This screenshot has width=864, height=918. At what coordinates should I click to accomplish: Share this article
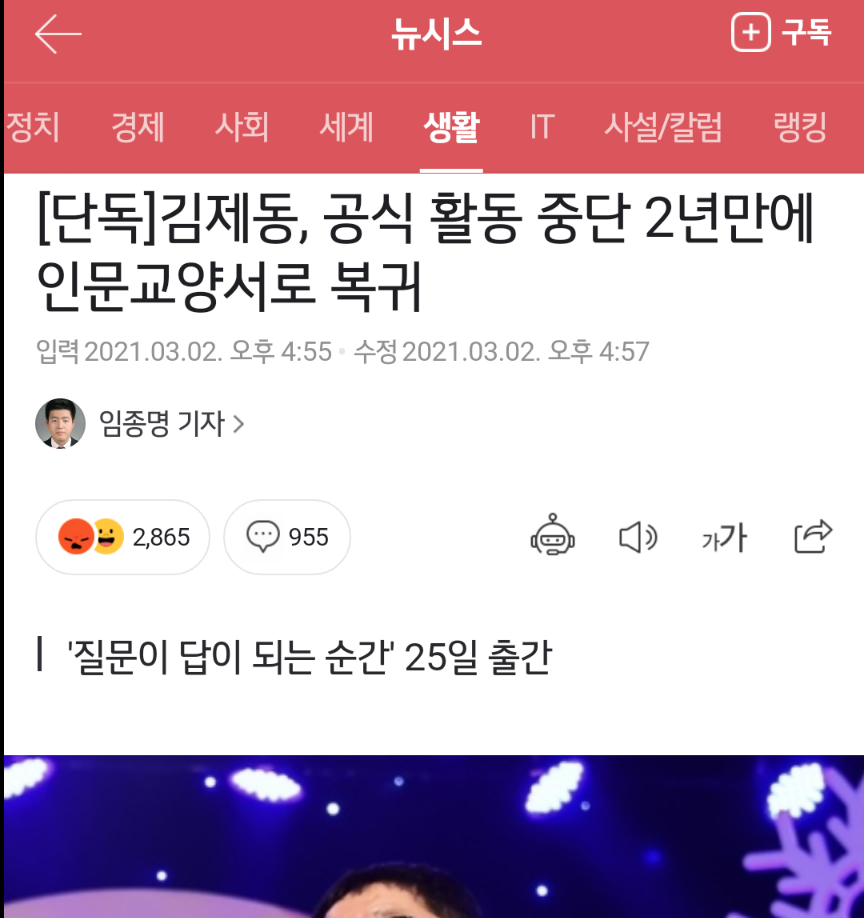[812, 537]
